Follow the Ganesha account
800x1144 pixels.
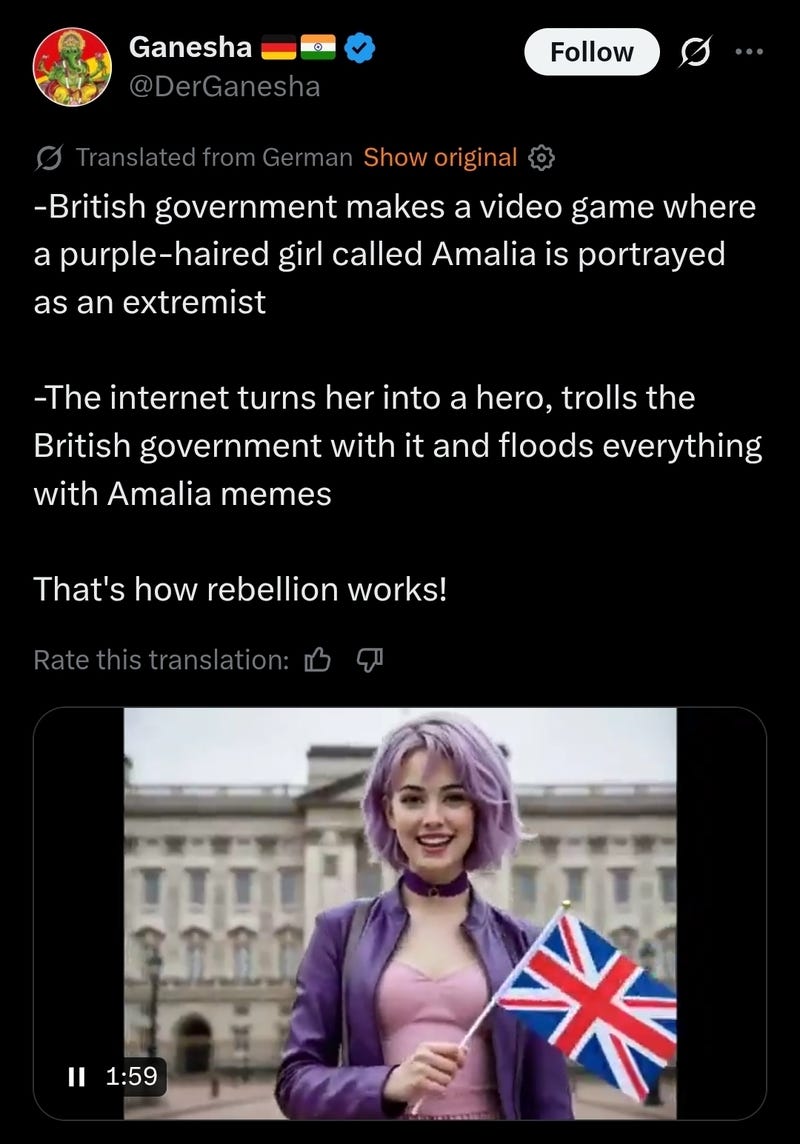(591, 52)
